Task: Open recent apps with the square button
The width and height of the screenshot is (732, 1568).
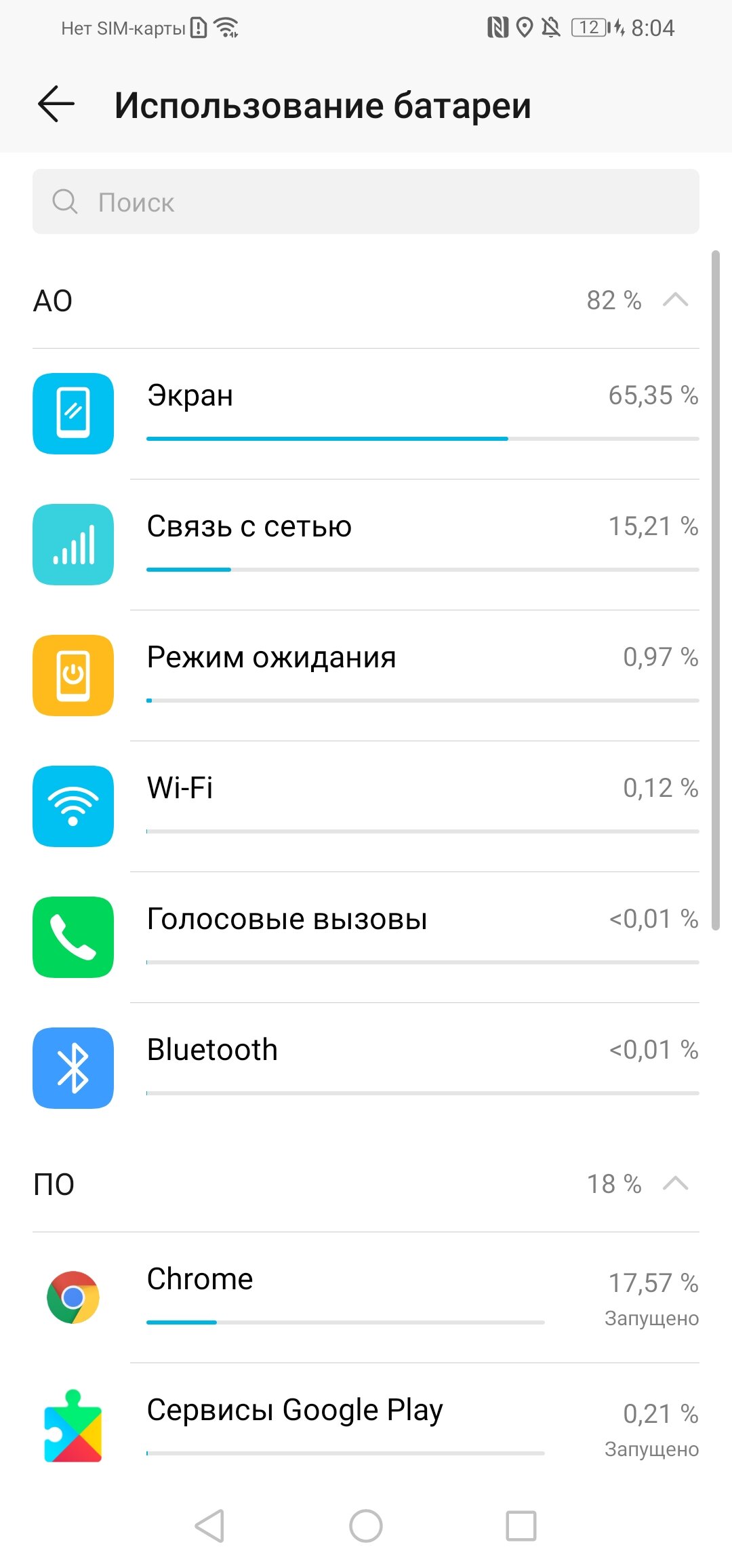Action: tap(521, 1526)
